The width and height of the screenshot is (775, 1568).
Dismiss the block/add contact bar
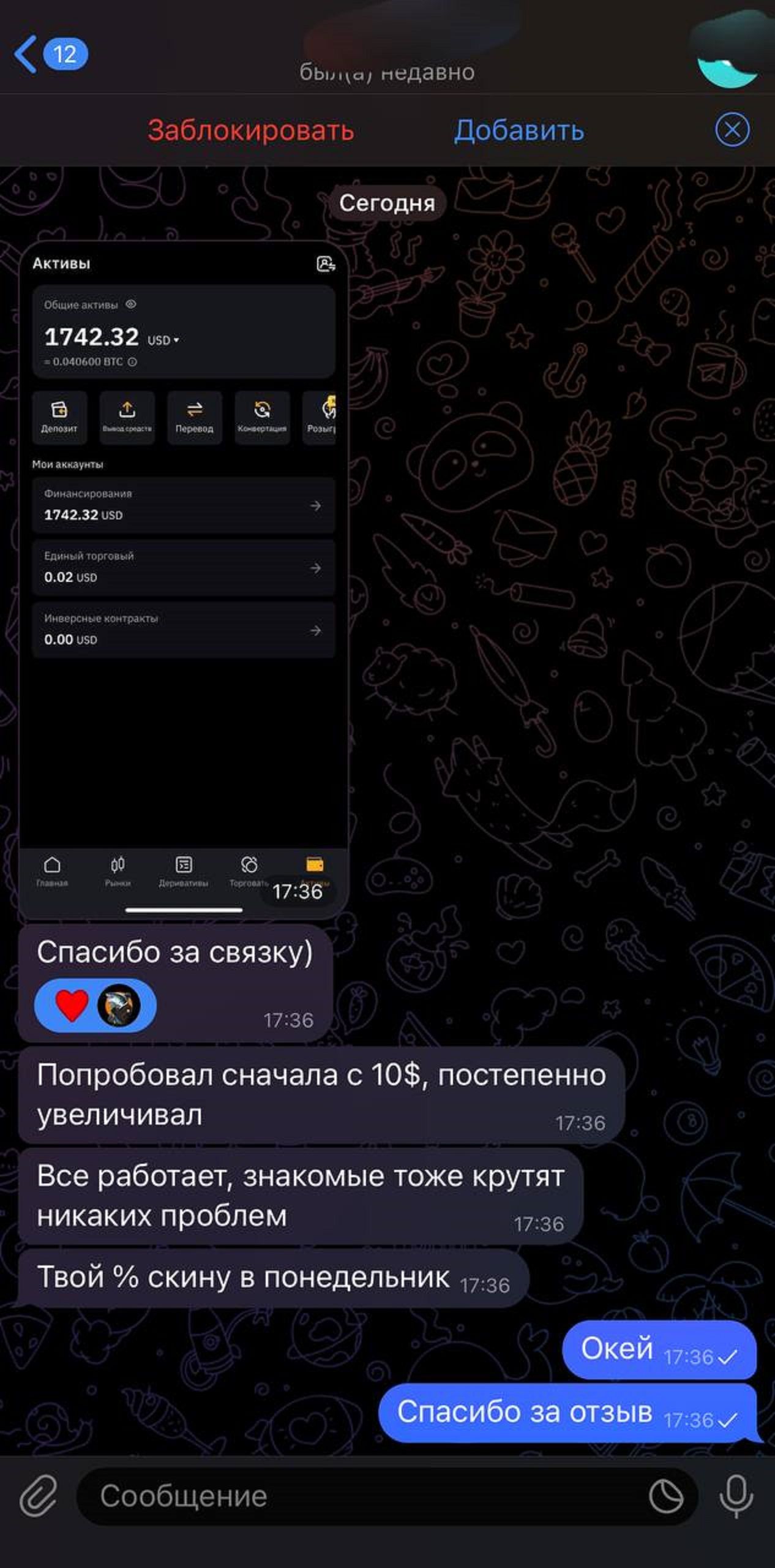point(732,130)
